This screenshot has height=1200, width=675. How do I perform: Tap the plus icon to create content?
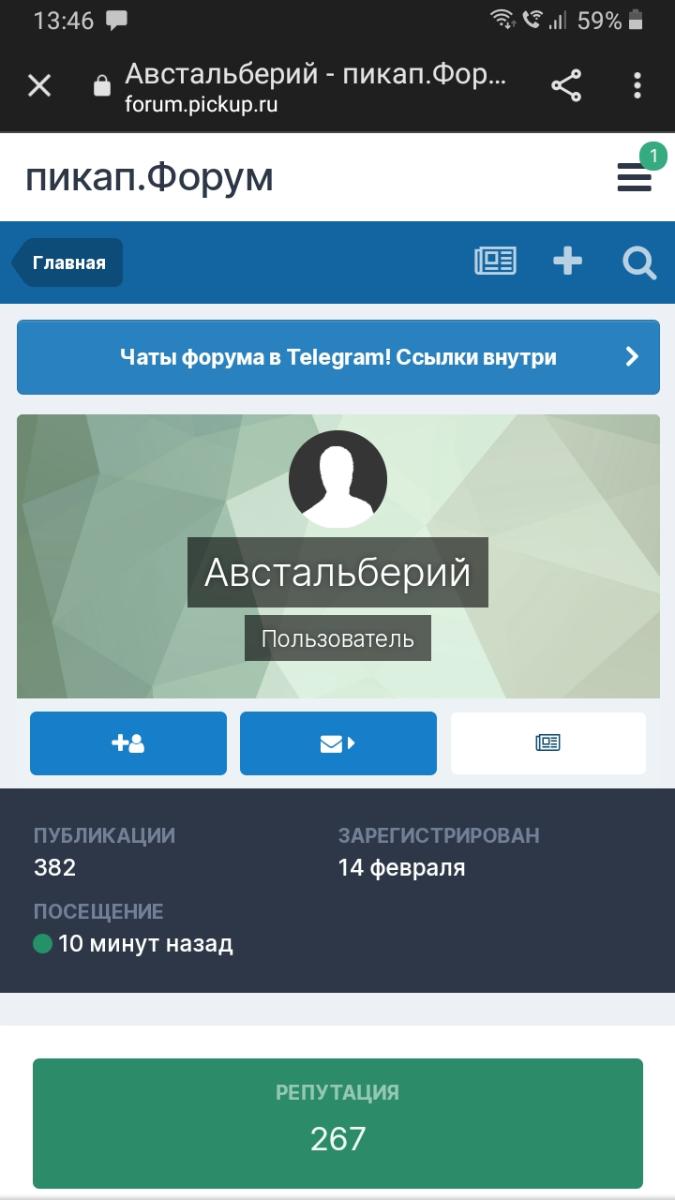[567, 262]
